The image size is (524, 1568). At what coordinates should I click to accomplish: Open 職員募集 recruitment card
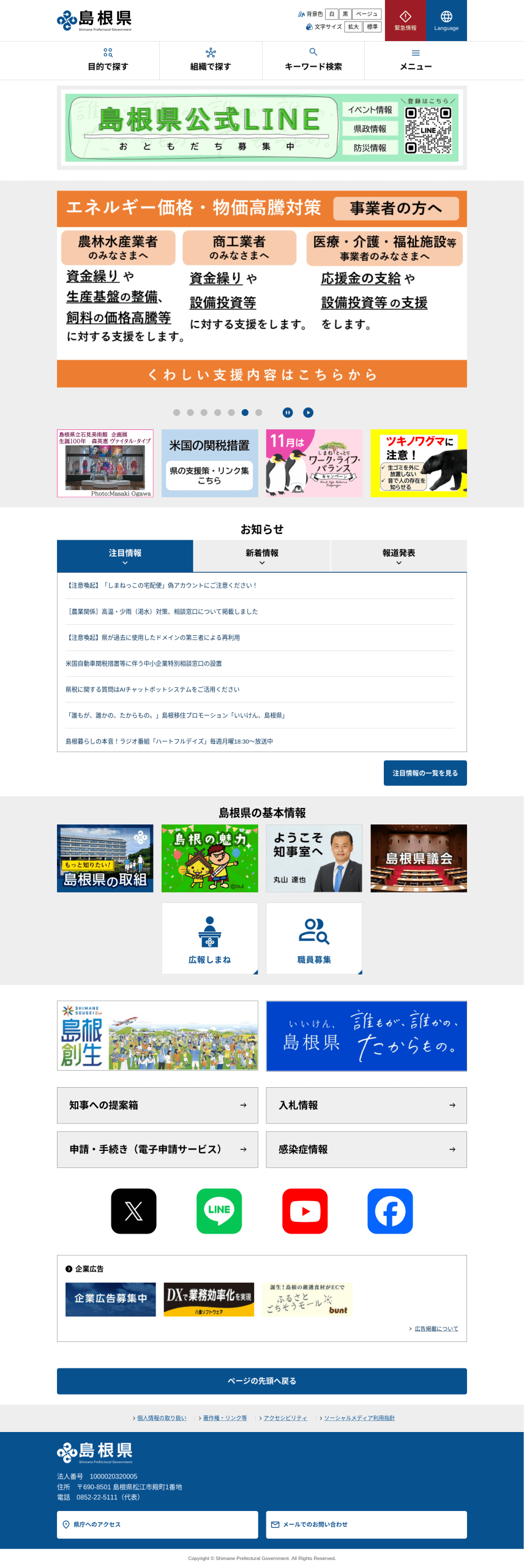click(314, 938)
